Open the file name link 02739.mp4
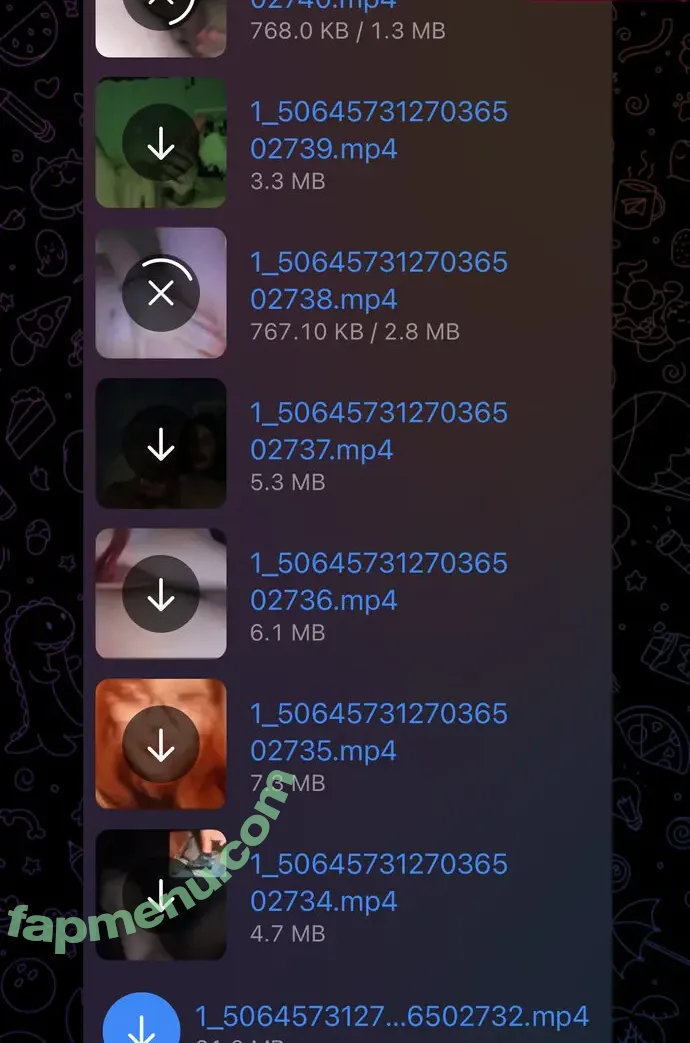This screenshot has height=1043, width=690. point(378,130)
